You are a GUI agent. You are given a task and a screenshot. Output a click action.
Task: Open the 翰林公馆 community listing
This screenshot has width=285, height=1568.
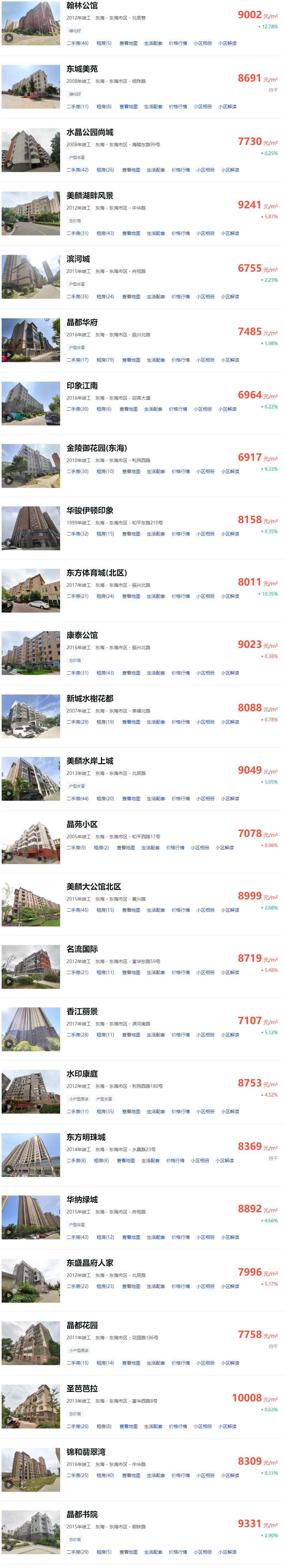(82, 6)
